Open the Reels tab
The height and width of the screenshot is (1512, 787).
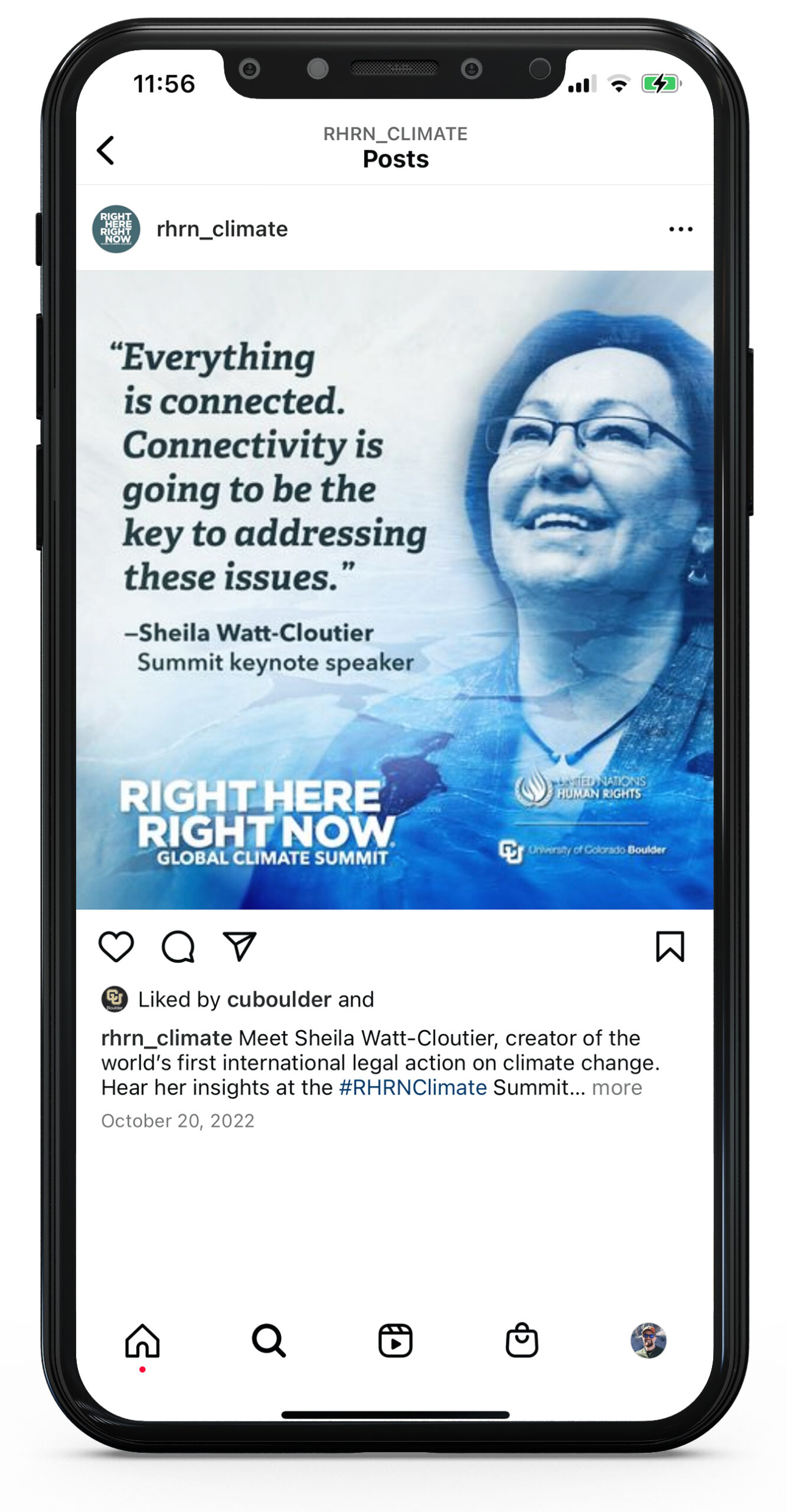point(395,1340)
